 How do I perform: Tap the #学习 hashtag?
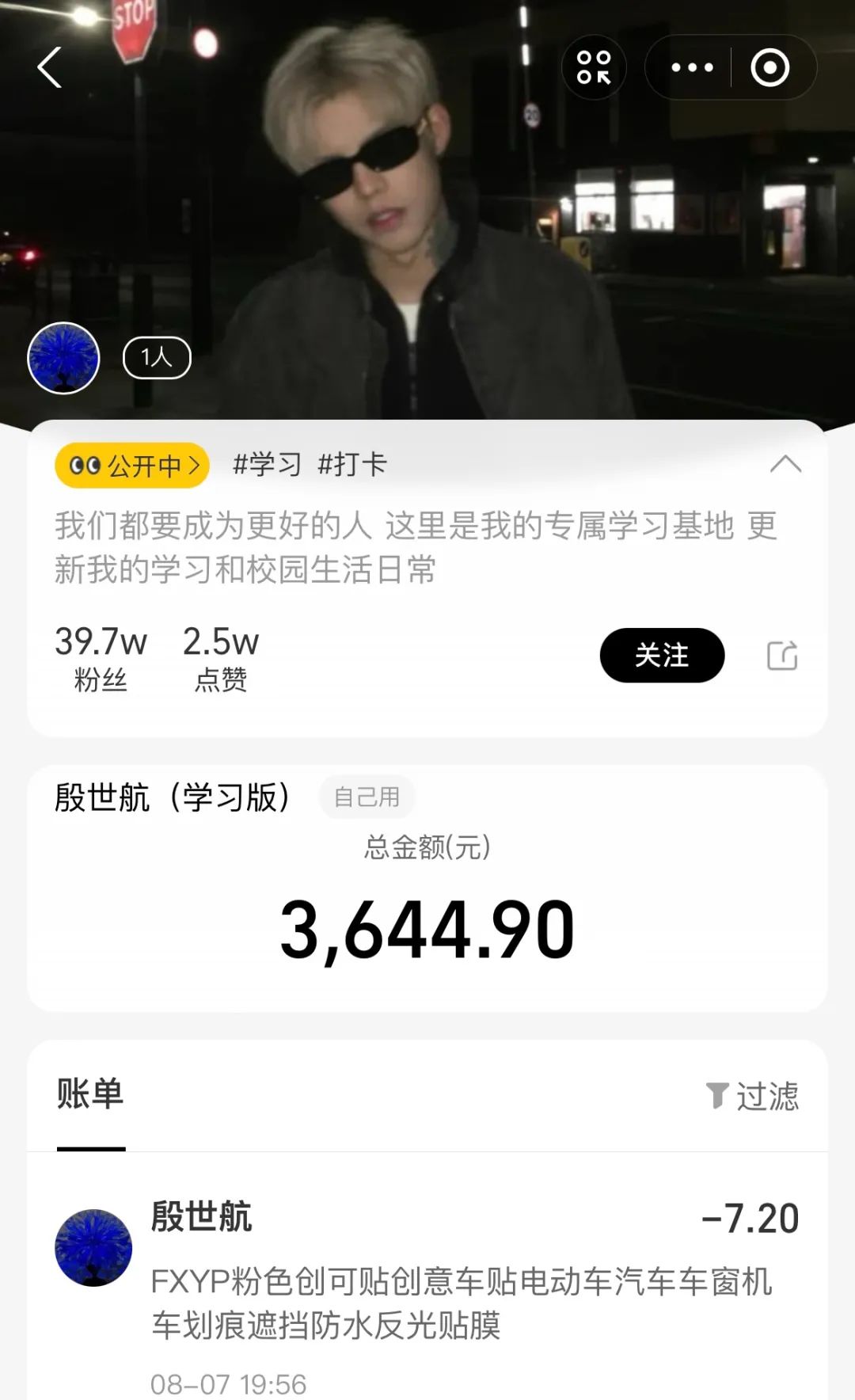point(267,465)
